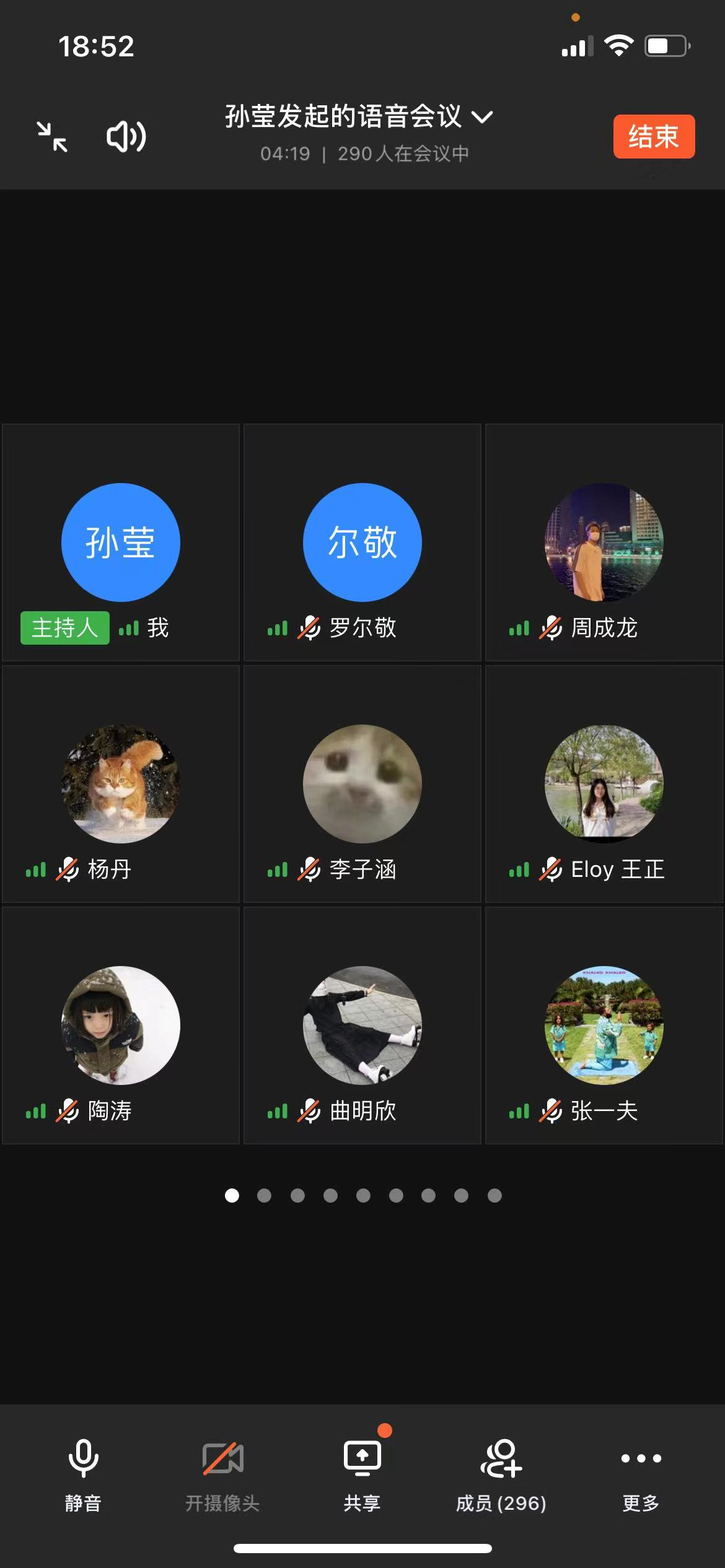Image resolution: width=725 pixels, height=1568 pixels.
Task: Select my own host tile 孙莹
Action: [121, 542]
